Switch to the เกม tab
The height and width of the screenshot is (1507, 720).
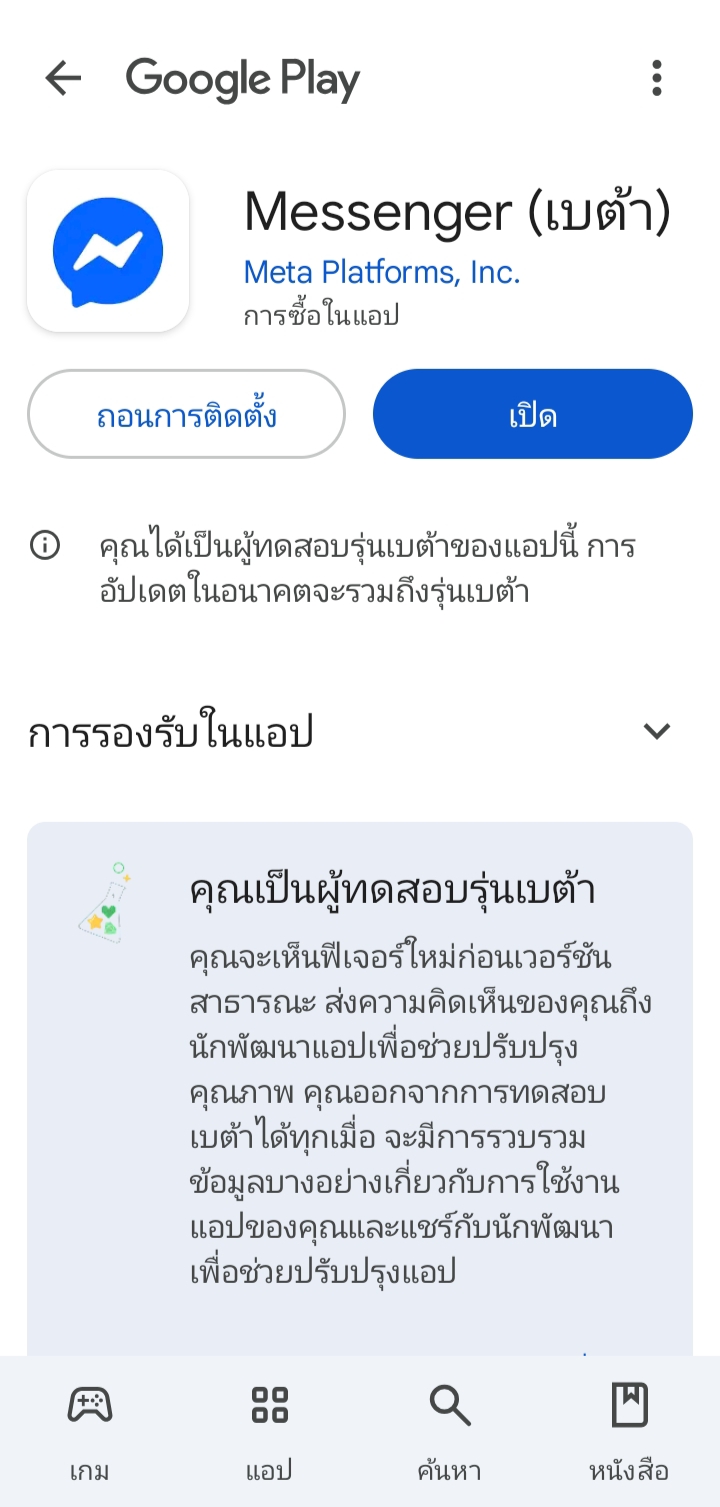click(90, 1432)
